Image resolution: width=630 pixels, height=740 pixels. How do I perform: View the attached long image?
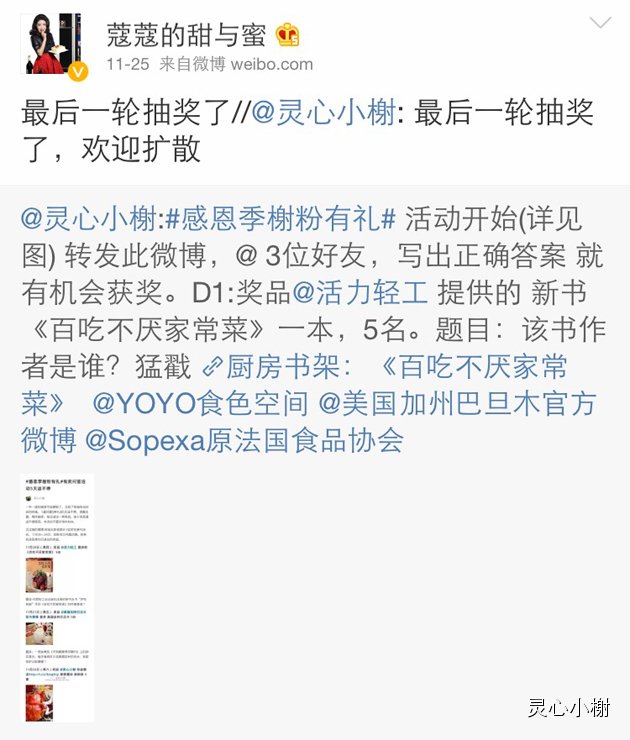tap(57, 597)
